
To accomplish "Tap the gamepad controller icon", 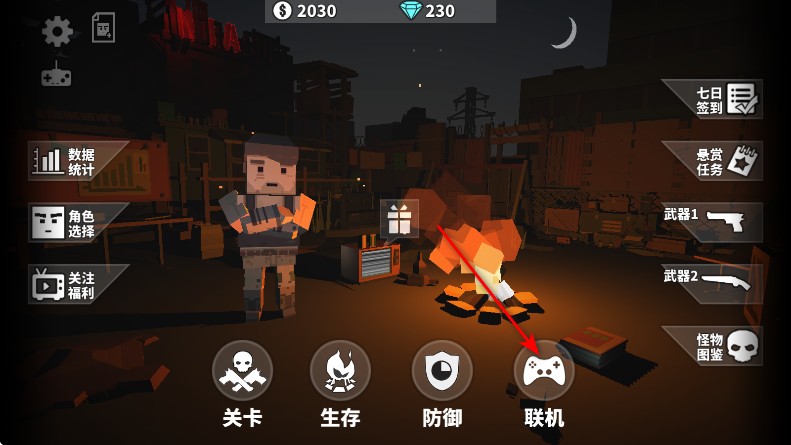I will [x=56, y=74].
